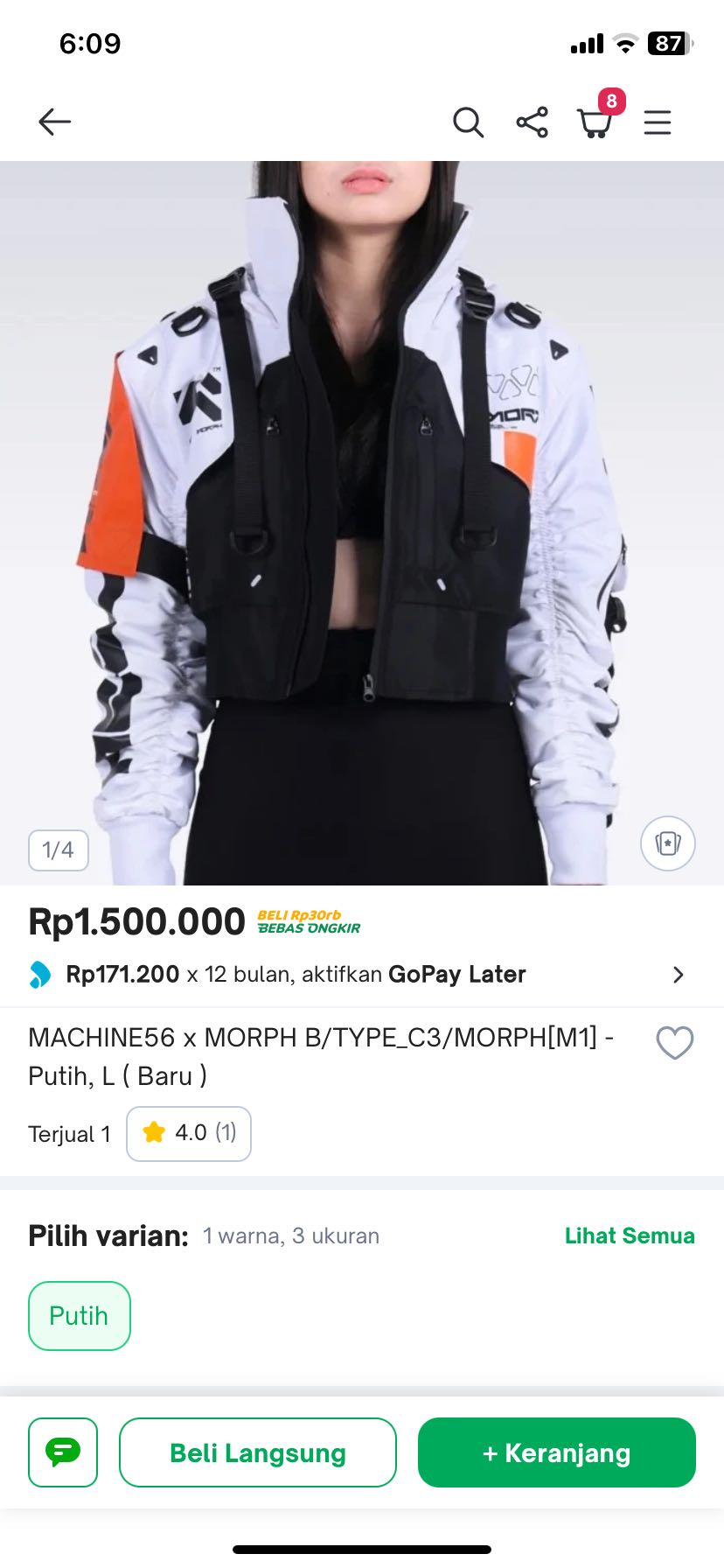Viewport: 724px width, 1568px height.
Task: Open the search icon in top bar
Action: pos(468,122)
